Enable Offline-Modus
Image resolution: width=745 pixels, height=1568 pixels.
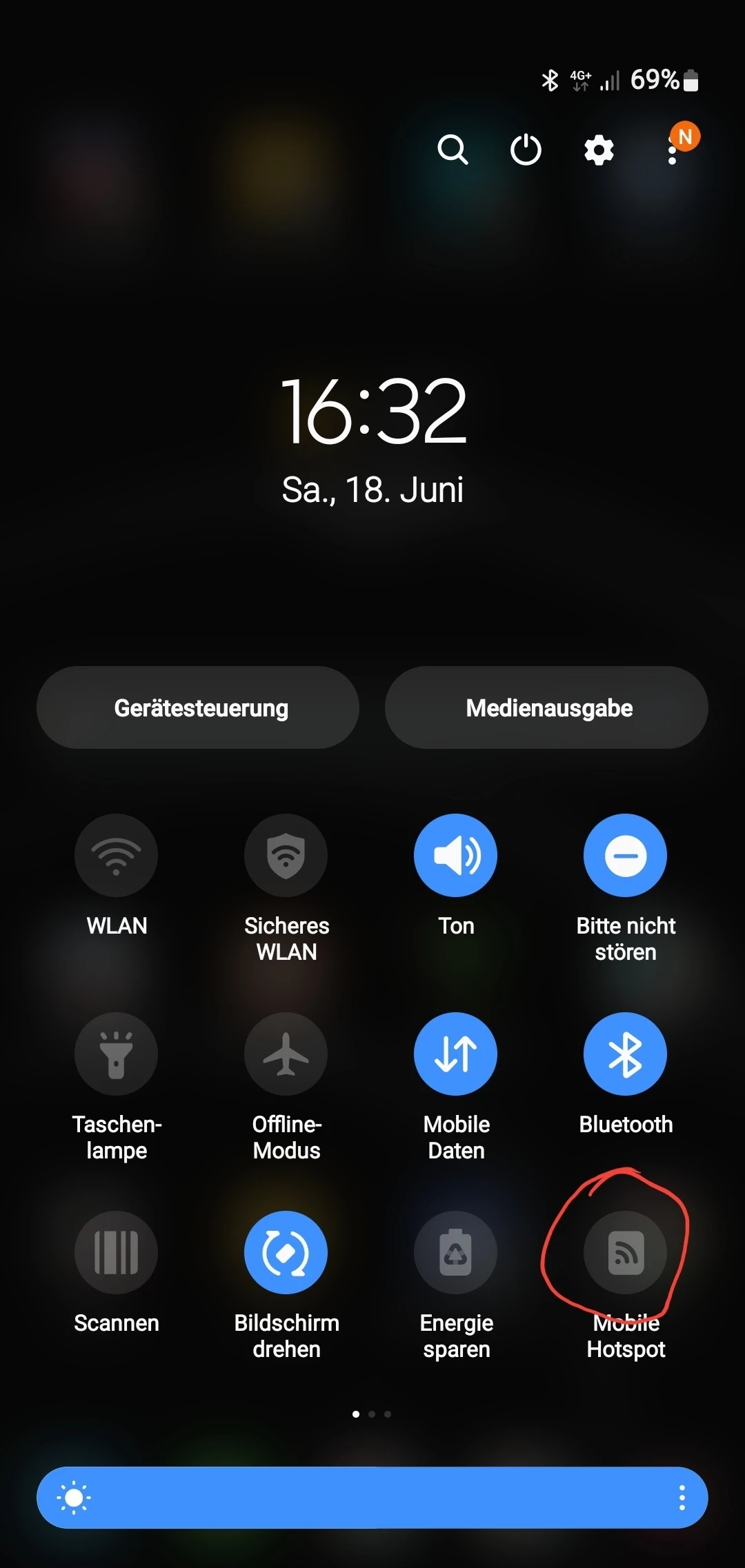286,1054
